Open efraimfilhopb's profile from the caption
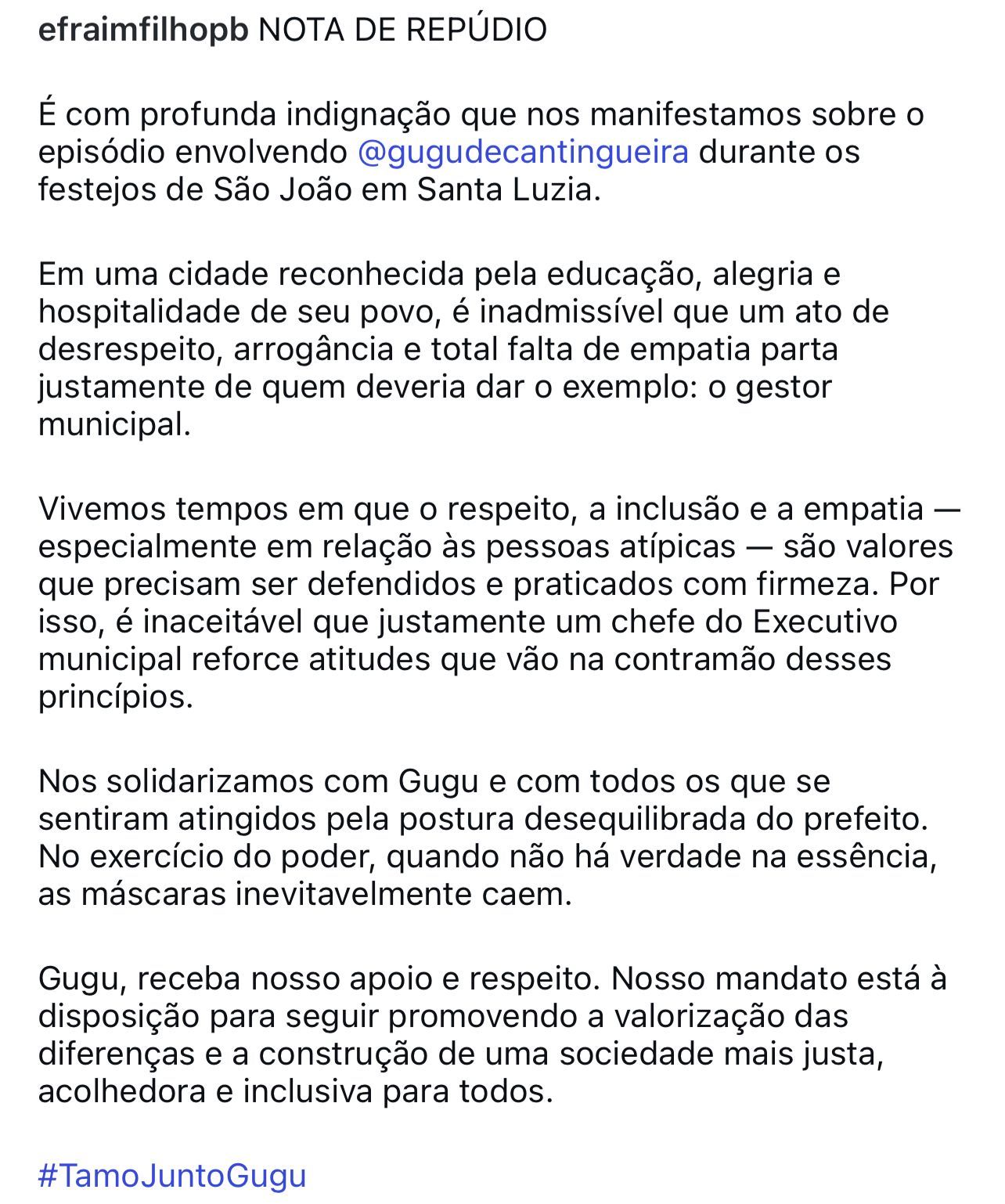This screenshot has width=1005, height=1204. [x=142, y=30]
